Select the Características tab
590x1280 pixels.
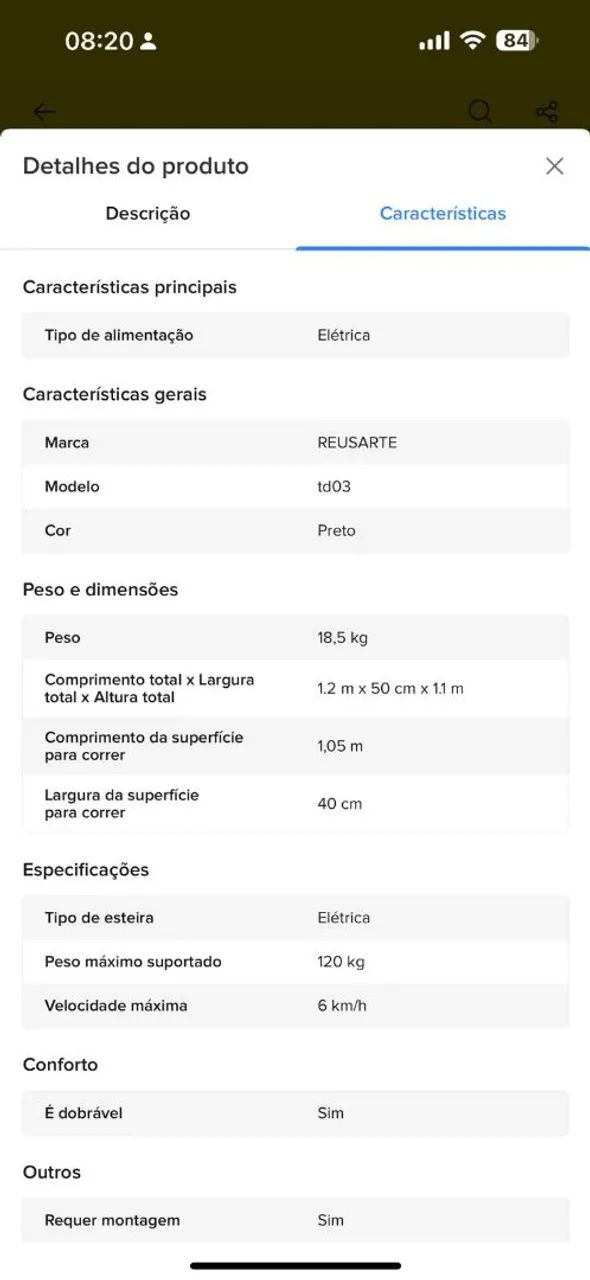click(443, 213)
